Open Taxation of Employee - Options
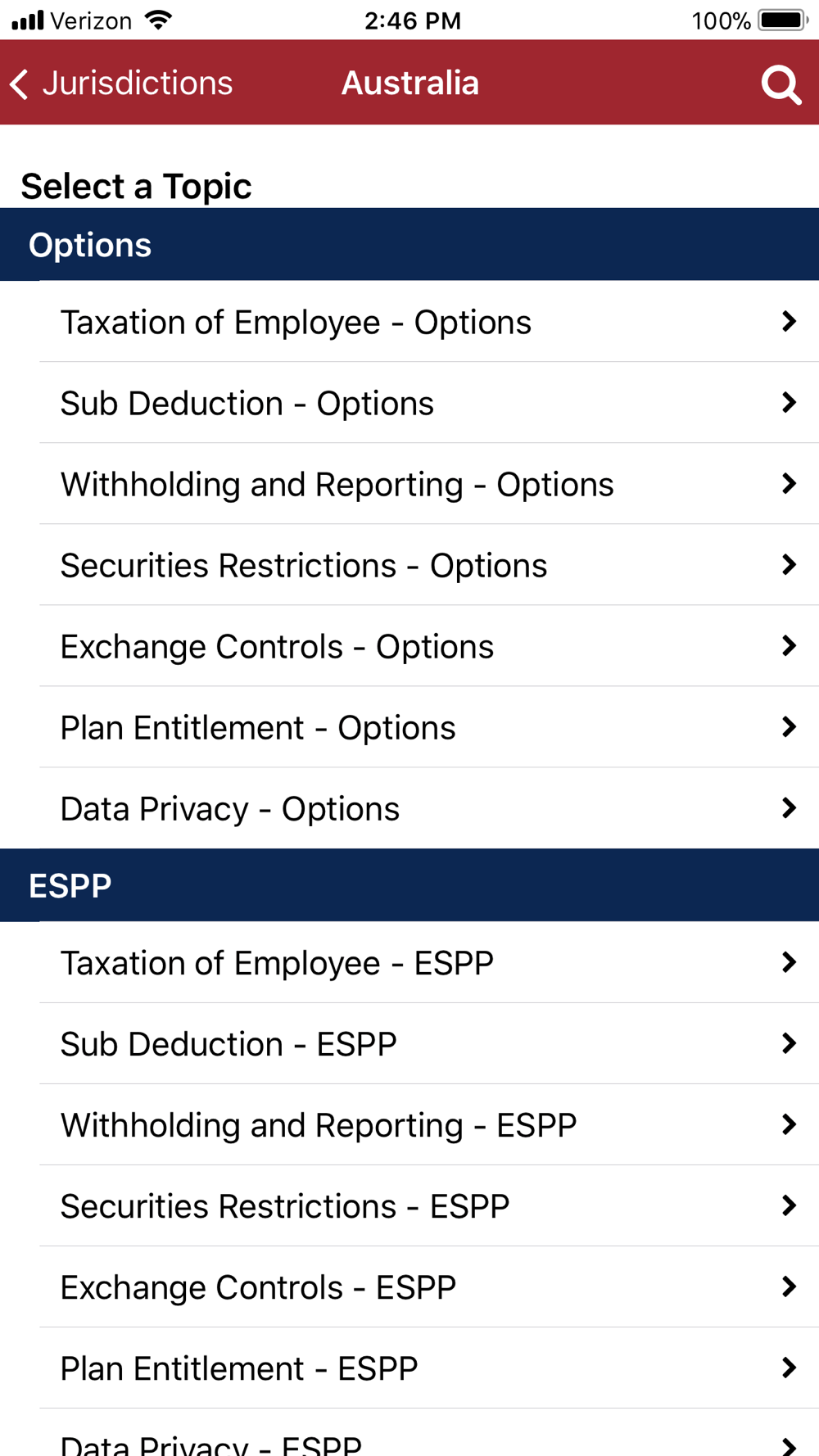 [x=429, y=322]
